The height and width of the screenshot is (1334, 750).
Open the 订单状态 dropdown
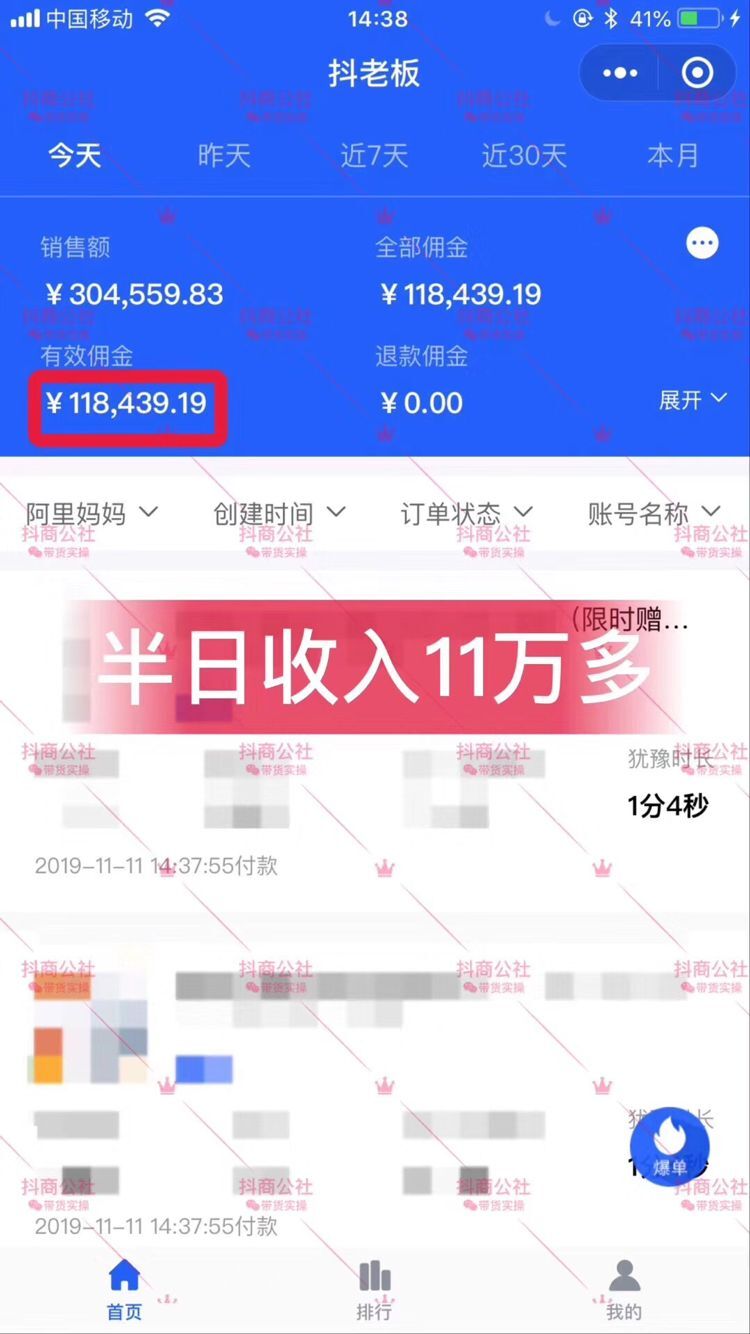click(x=466, y=513)
